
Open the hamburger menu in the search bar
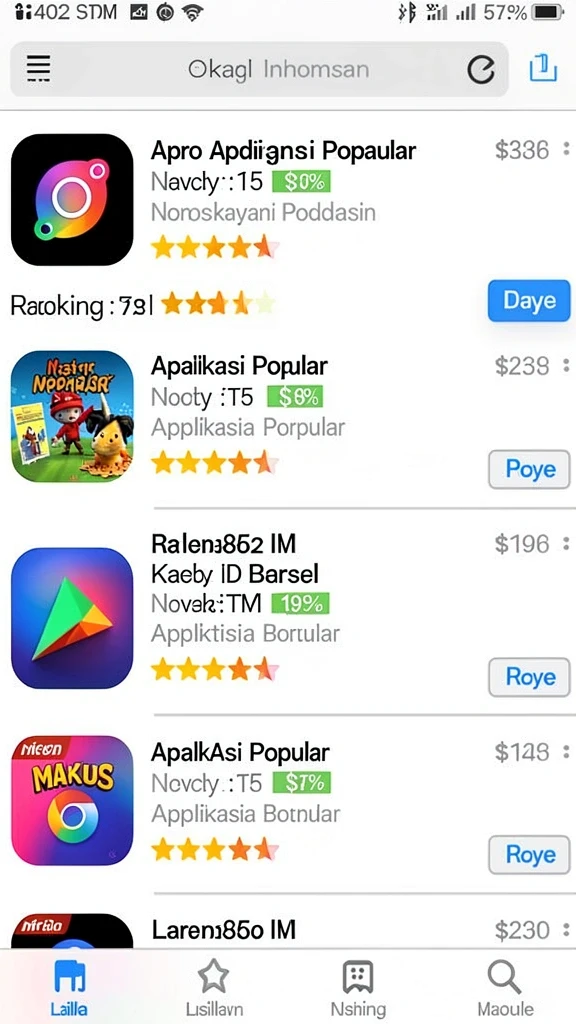[x=39, y=68]
